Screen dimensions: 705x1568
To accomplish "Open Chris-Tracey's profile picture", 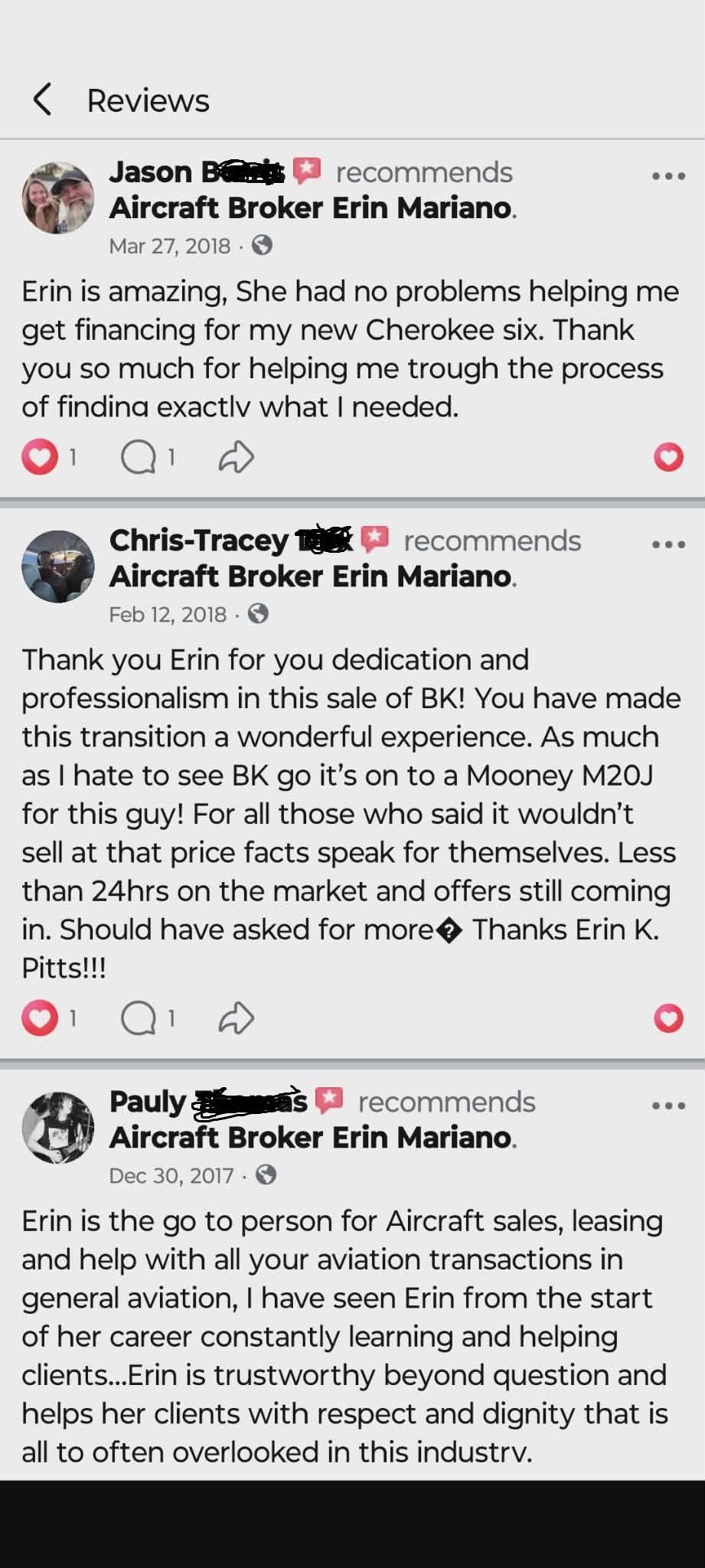I will point(58,567).
